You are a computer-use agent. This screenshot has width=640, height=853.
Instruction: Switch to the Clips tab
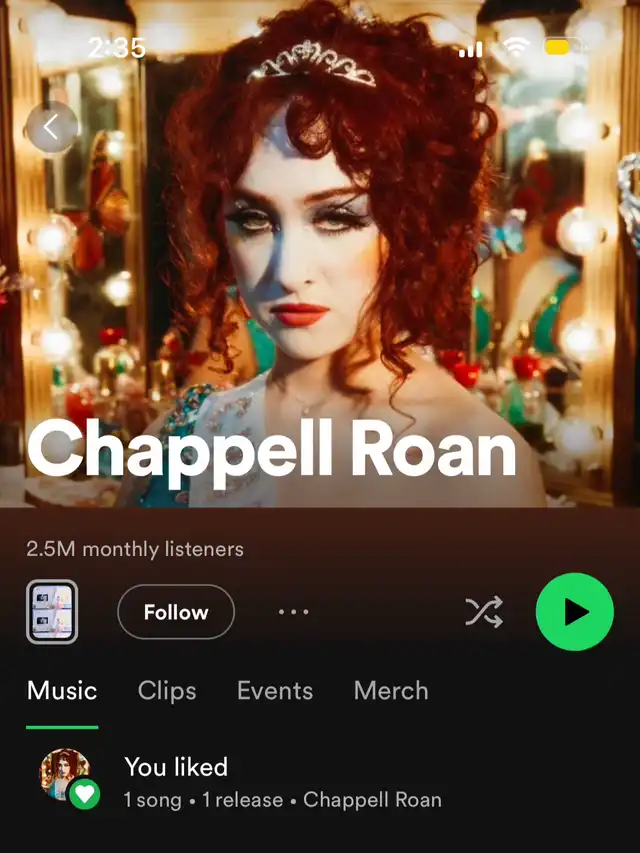coord(167,691)
